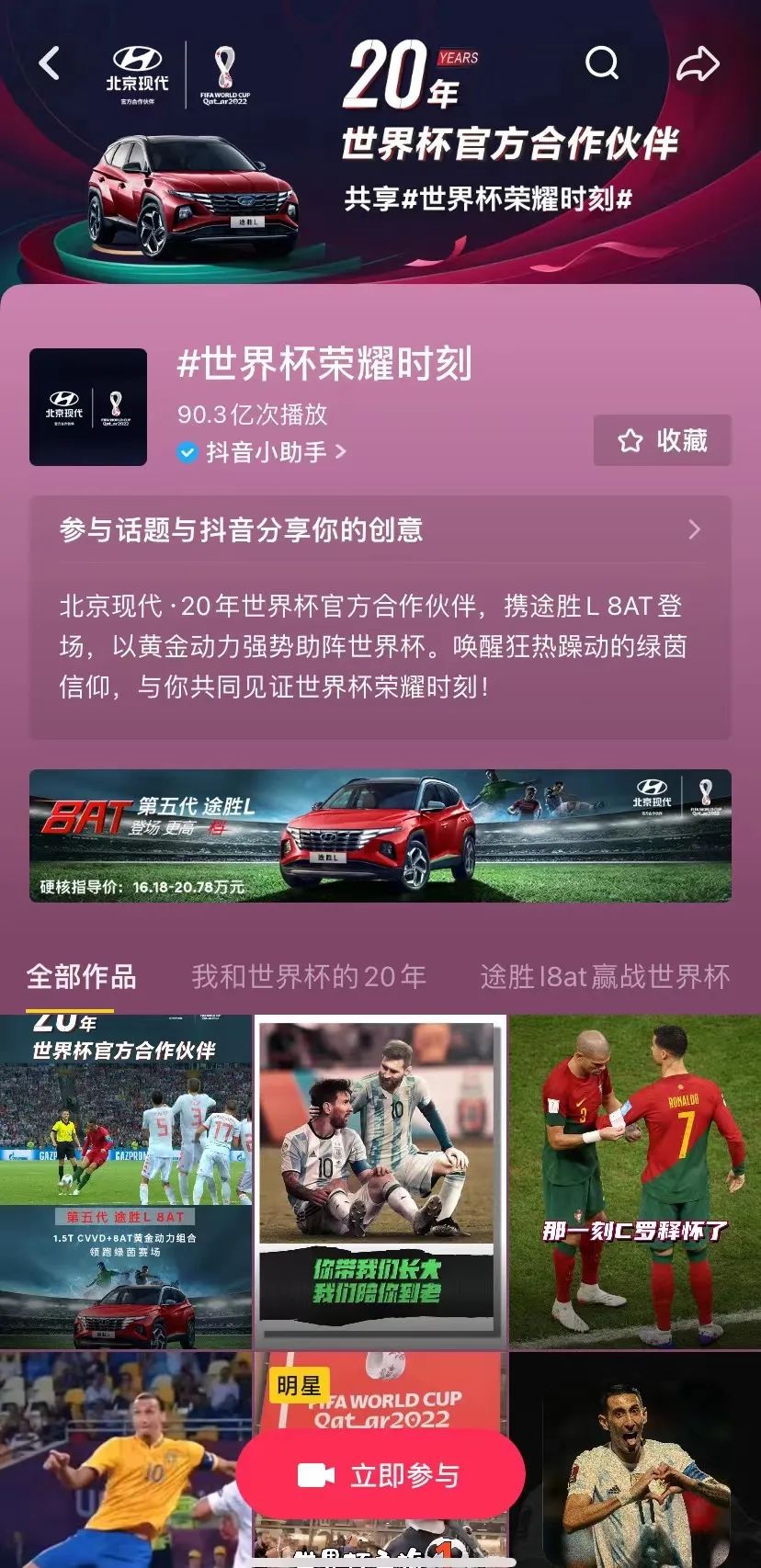This screenshot has width=761, height=1568.
Task: Toggle favorite on this hashtag via 收藏
Action: [x=661, y=440]
